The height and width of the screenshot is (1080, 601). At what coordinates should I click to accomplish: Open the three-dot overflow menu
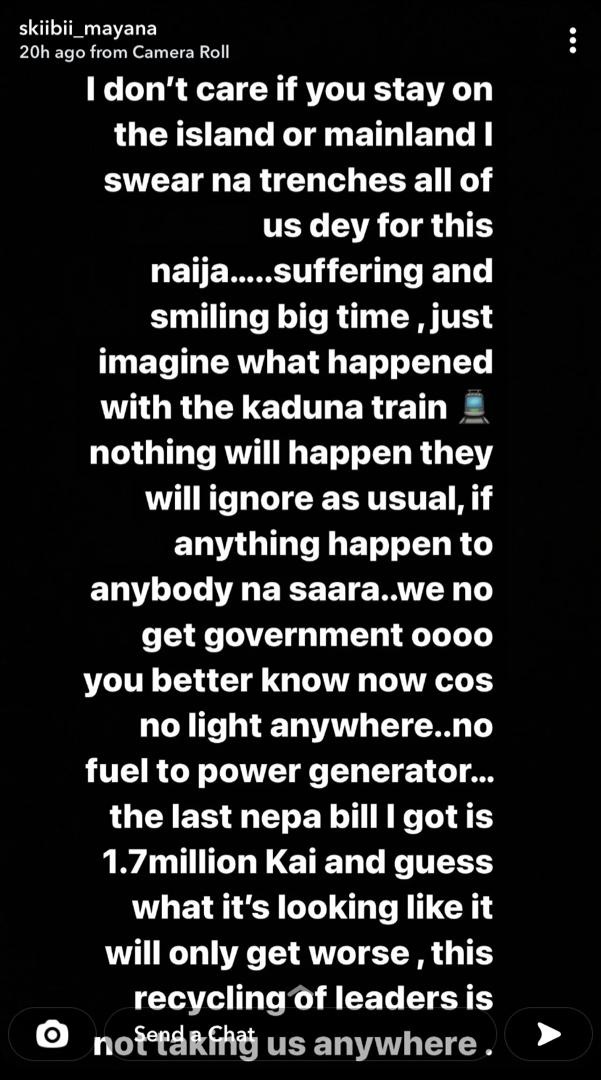point(572,41)
